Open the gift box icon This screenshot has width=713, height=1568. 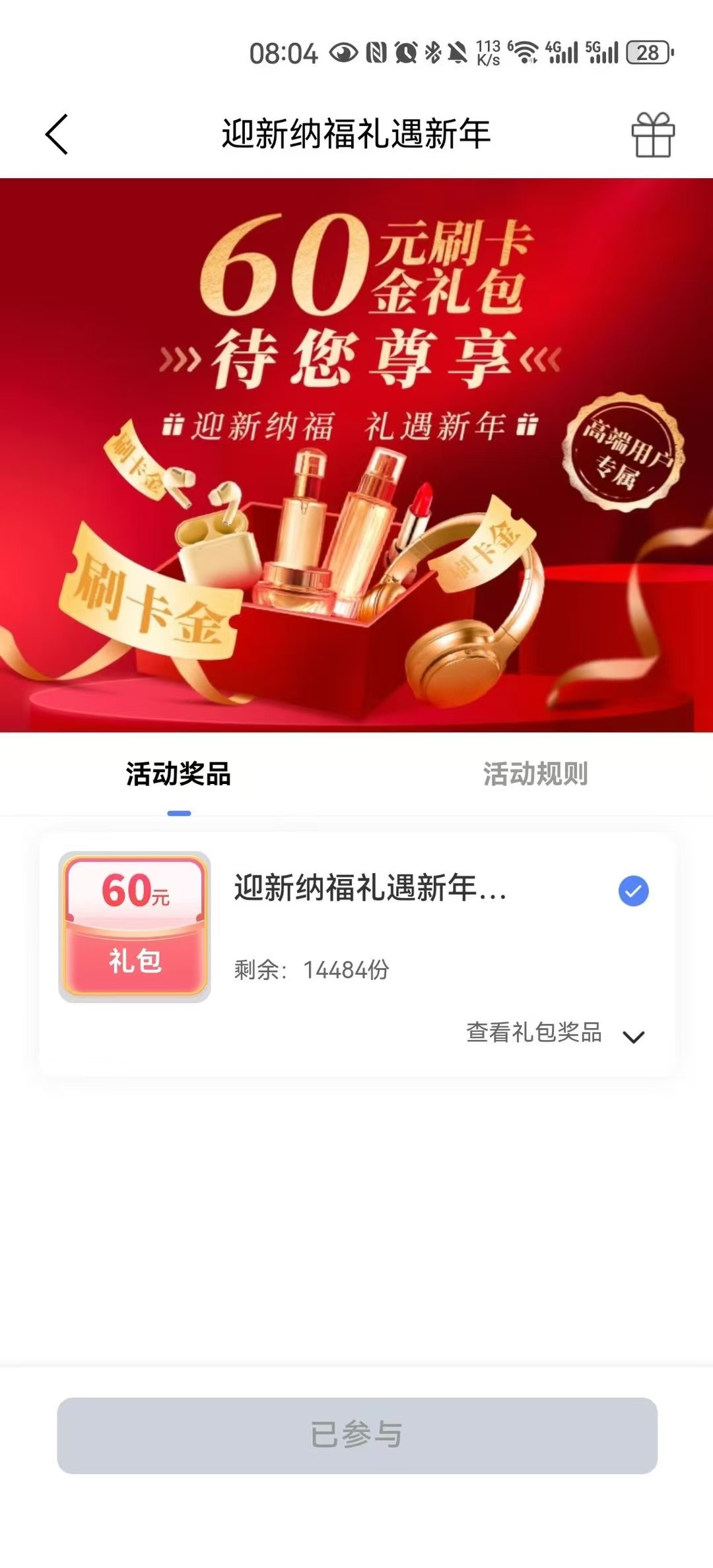pos(653,135)
